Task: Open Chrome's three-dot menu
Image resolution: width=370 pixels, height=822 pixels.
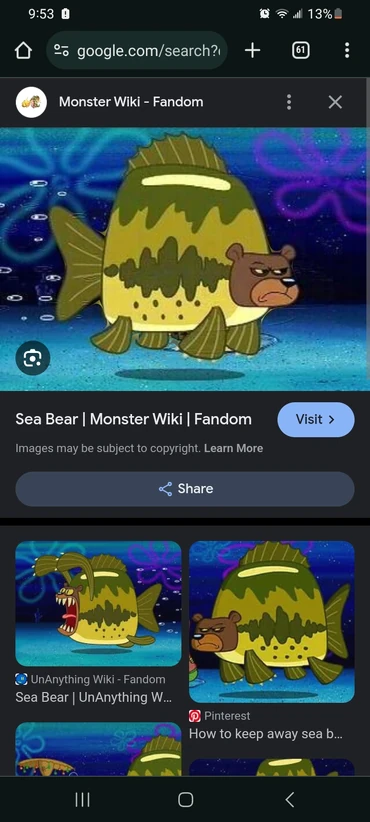Action: point(346,50)
